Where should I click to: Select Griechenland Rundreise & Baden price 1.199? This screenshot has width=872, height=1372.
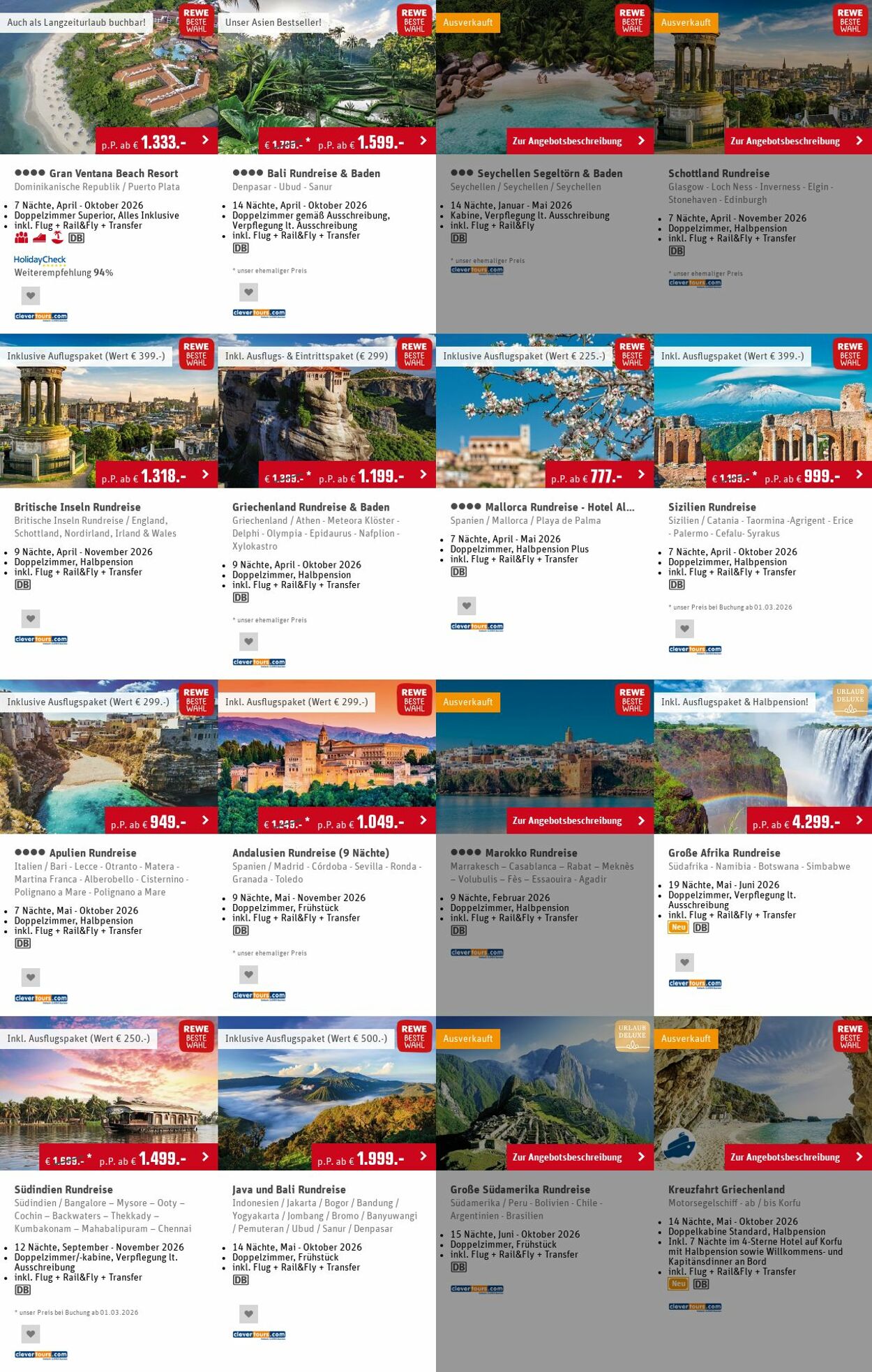347,475
